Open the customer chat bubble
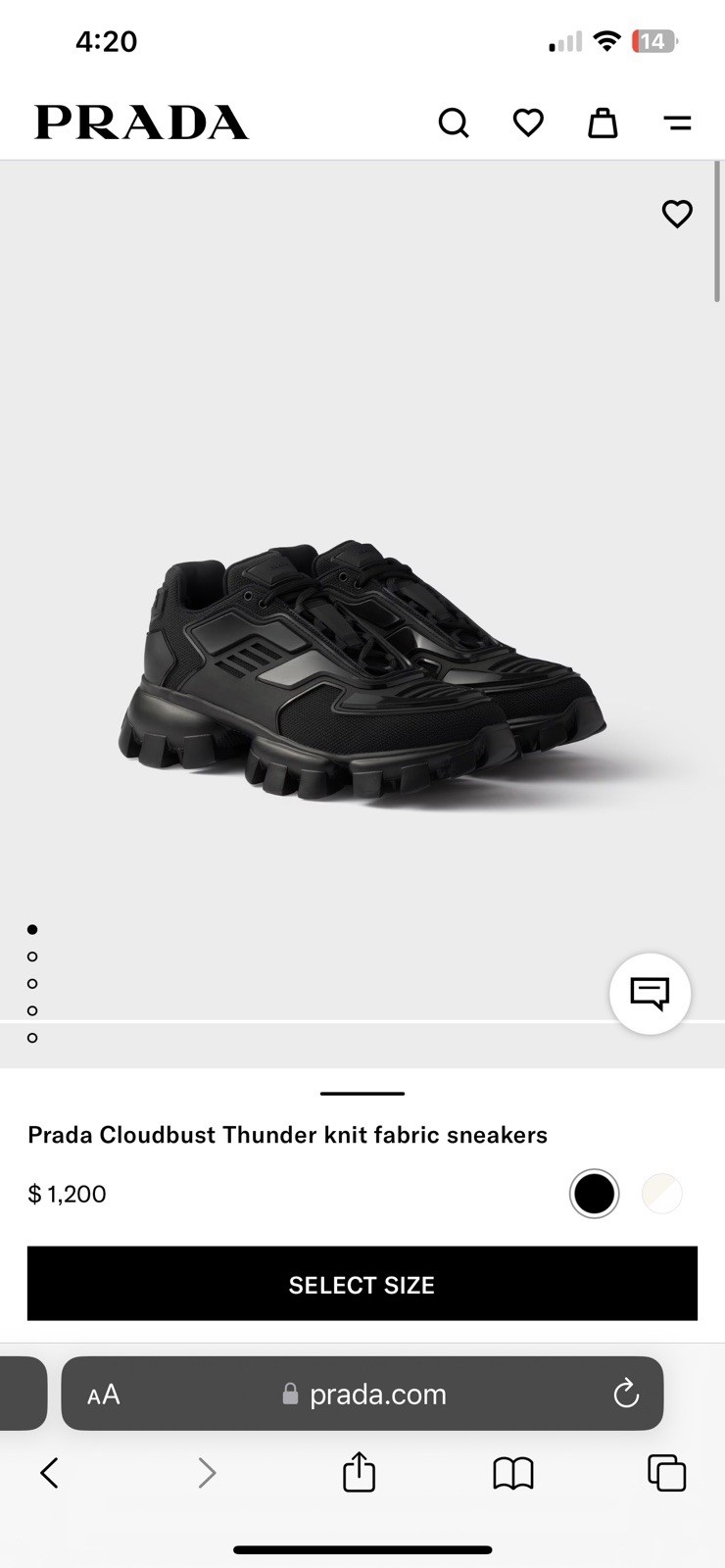This screenshot has height=1568, width=725. pos(650,993)
